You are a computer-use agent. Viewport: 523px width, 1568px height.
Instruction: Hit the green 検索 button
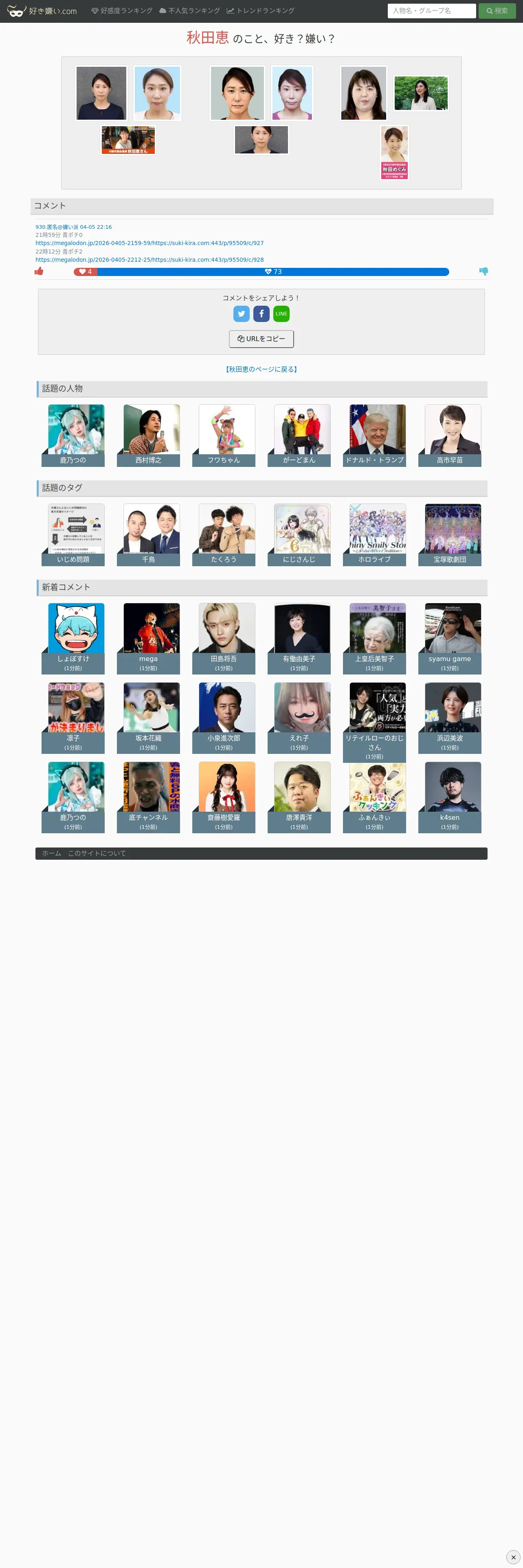click(497, 11)
